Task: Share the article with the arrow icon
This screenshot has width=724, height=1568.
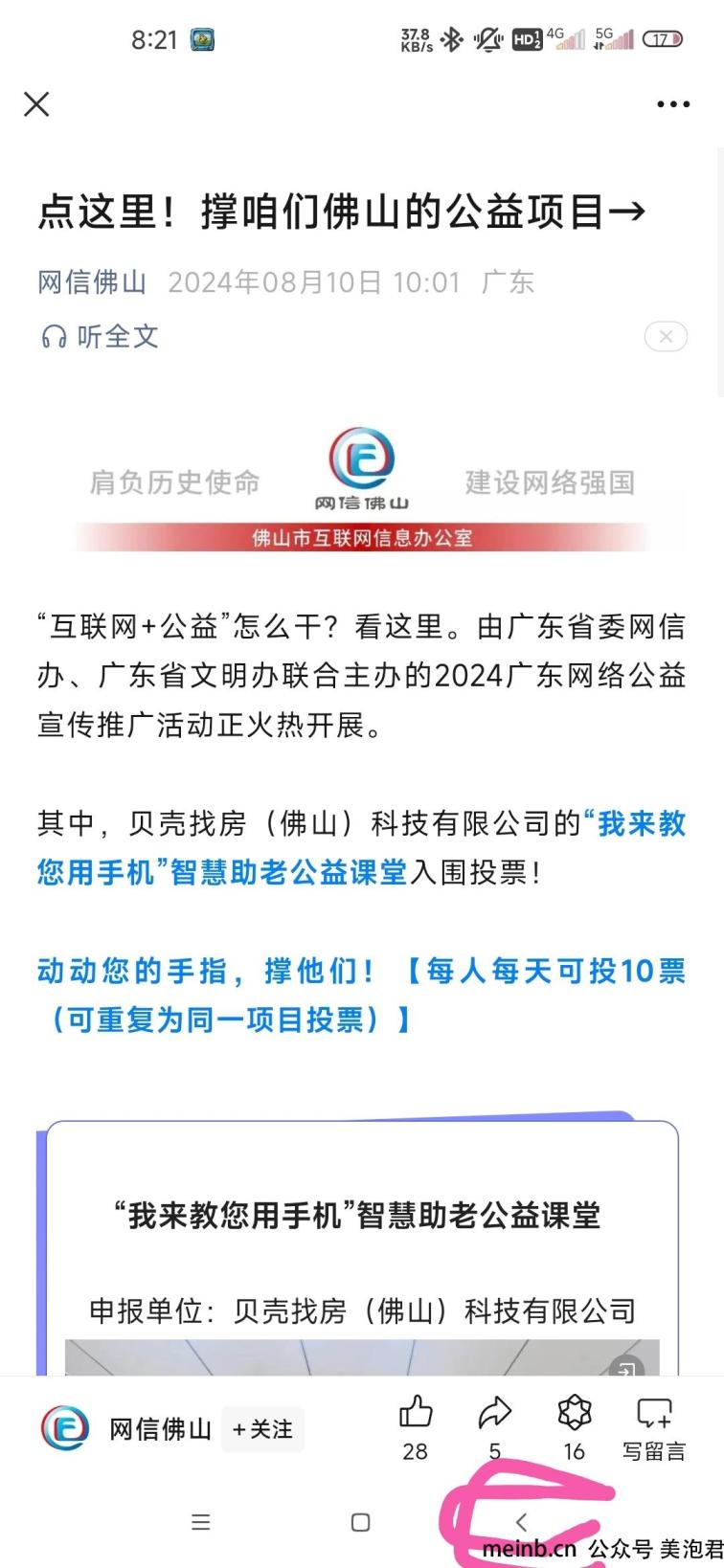Action: 495,1427
